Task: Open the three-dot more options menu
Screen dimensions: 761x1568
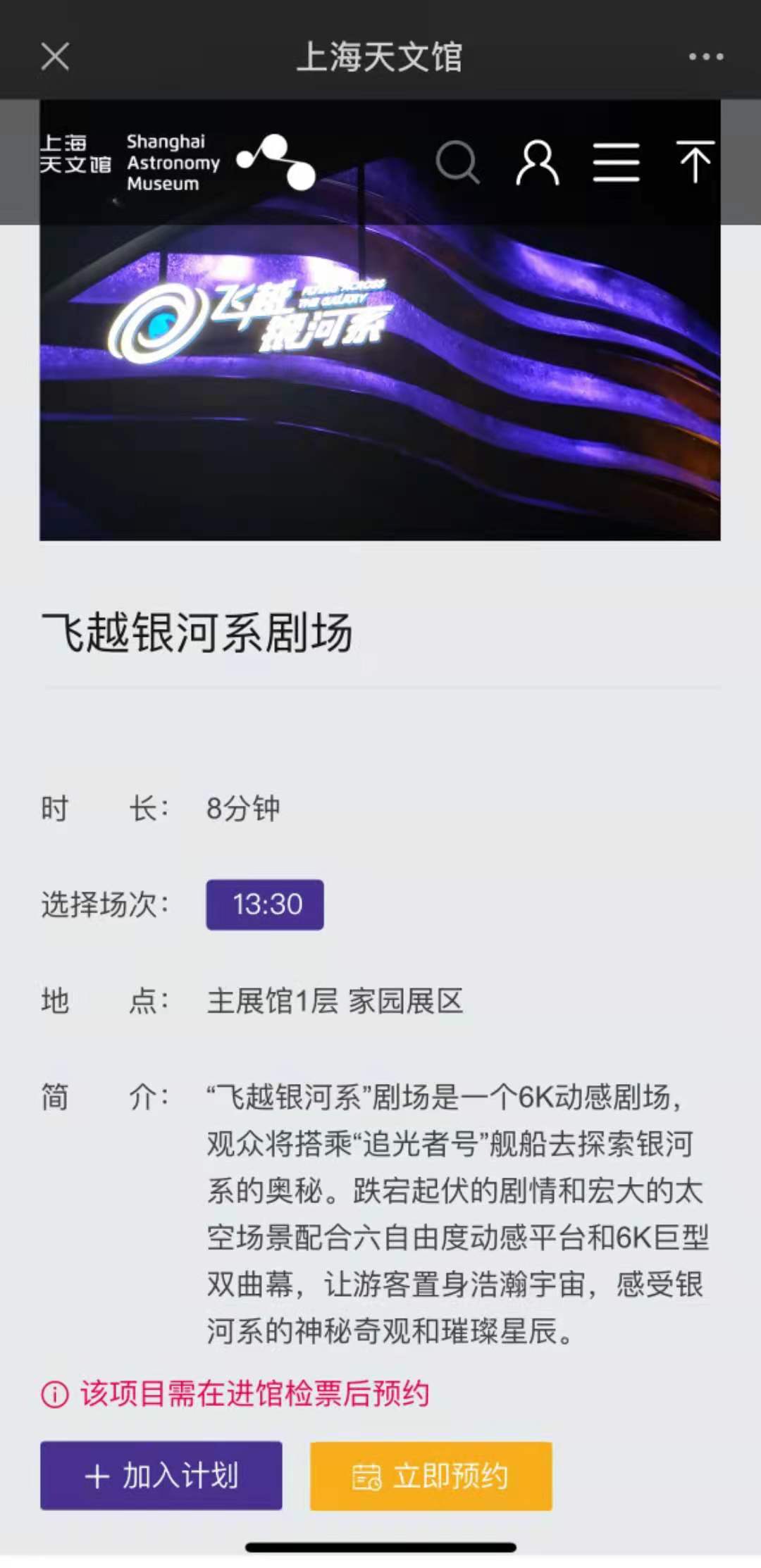Action: [x=706, y=56]
